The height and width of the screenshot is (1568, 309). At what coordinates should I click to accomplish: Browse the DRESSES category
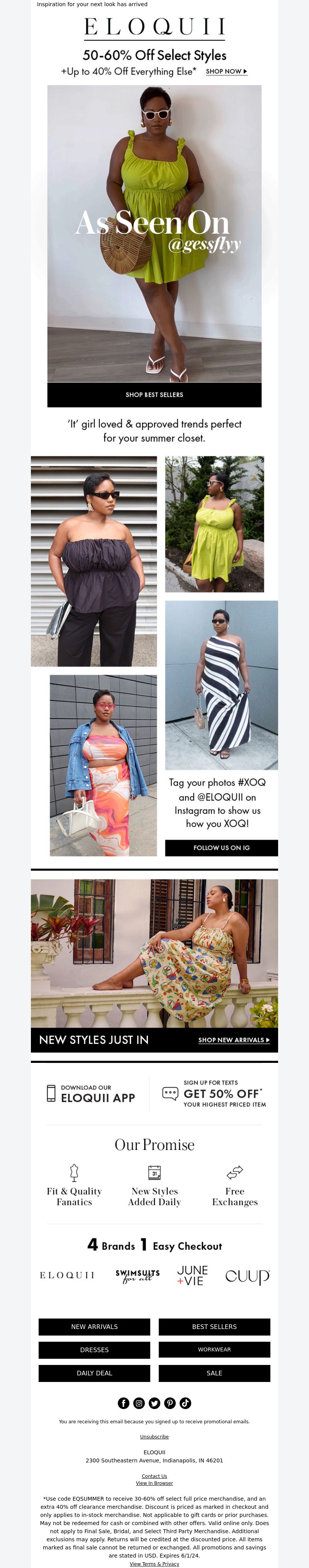click(94, 1349)
